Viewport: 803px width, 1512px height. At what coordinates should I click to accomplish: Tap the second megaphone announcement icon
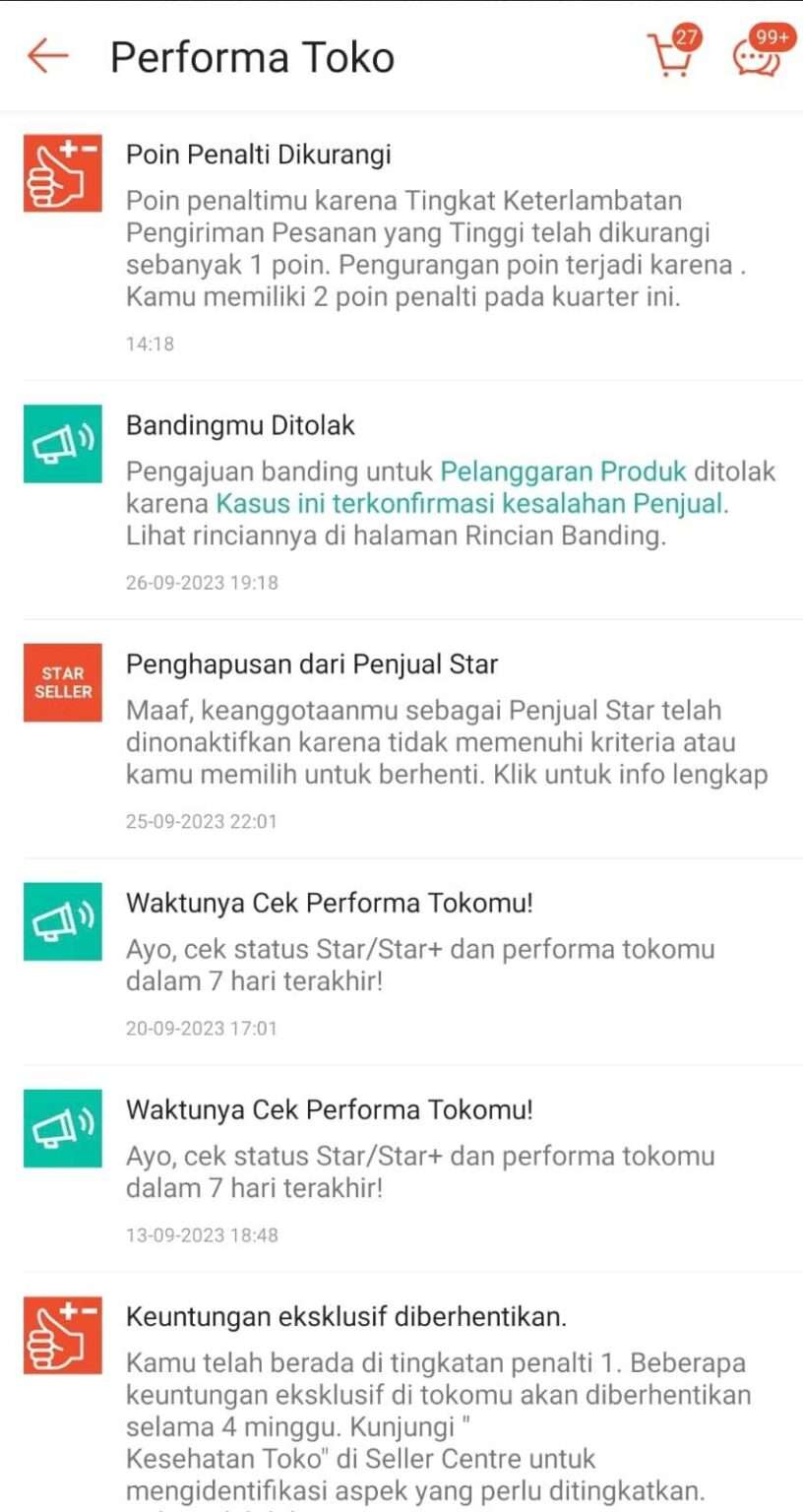click(62, 1127)
